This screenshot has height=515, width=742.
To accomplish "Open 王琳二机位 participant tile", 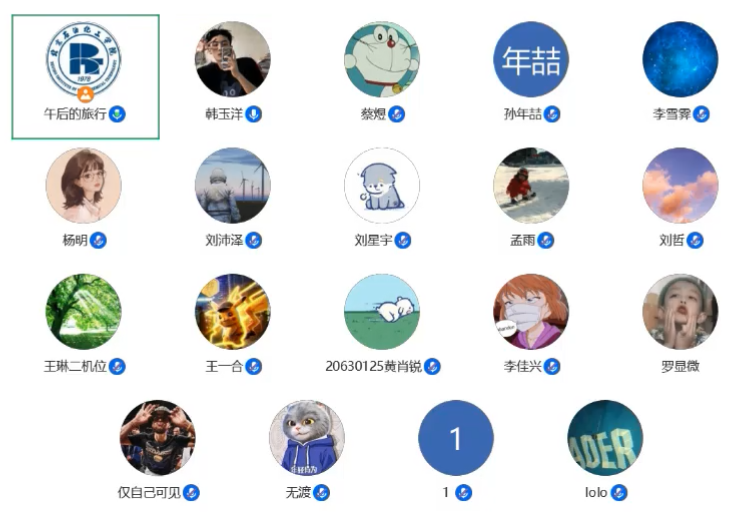I will 84,312.
